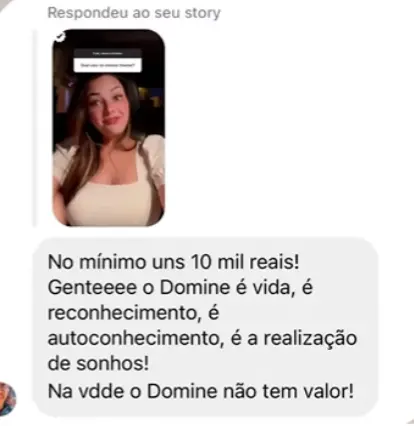This screenshot has height=426, width=414.
Task: Open the replied story thumbnail
Action: point(109,128)
